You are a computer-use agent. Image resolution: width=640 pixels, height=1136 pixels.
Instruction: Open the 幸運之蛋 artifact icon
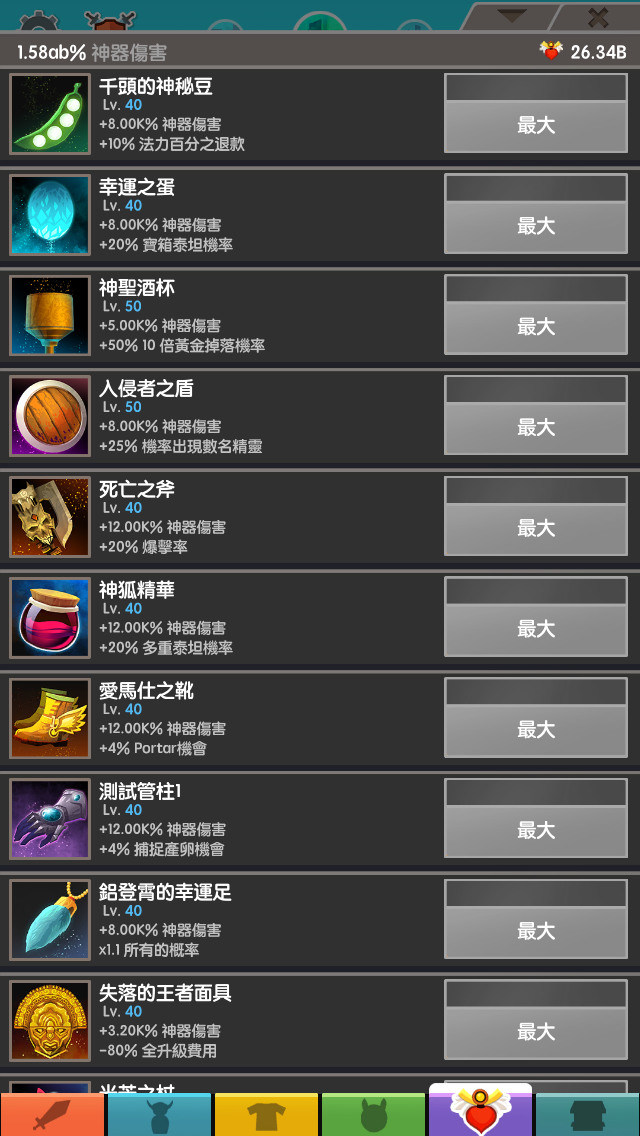[x=50, y=214]
